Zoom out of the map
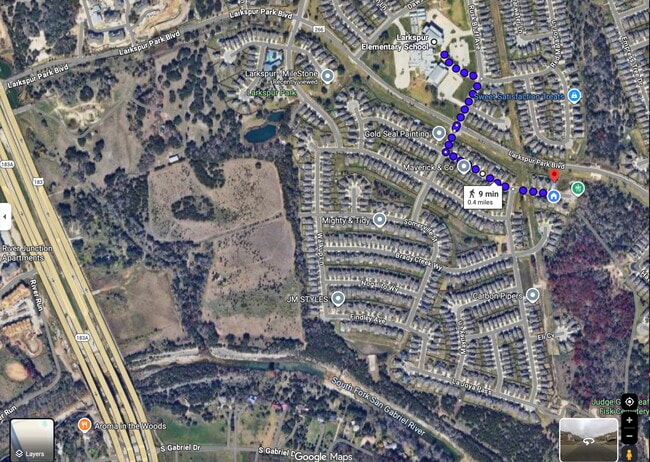 [629, 437]
